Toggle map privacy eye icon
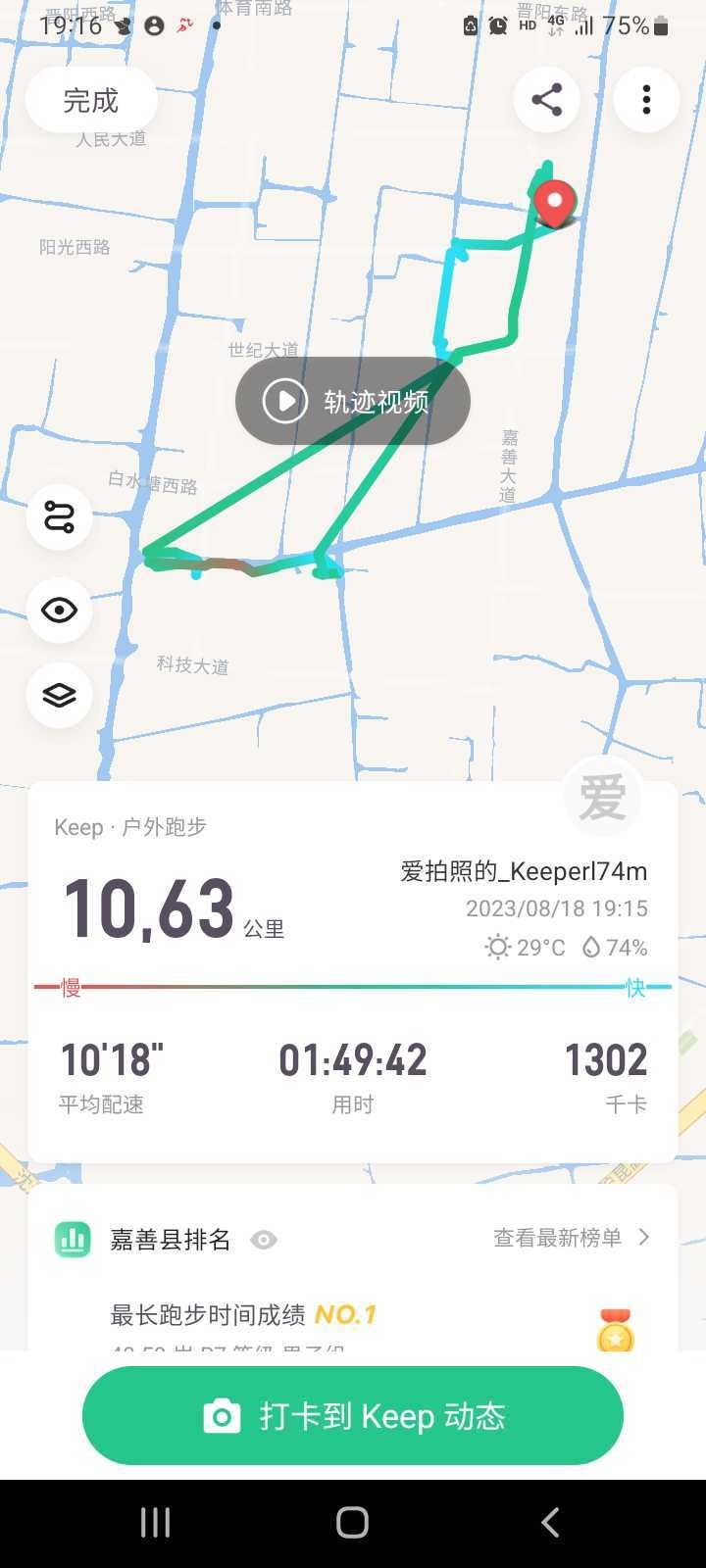The width and height of the screenshot is (706, 1568). pyautogui.click(x=60, y=611)
